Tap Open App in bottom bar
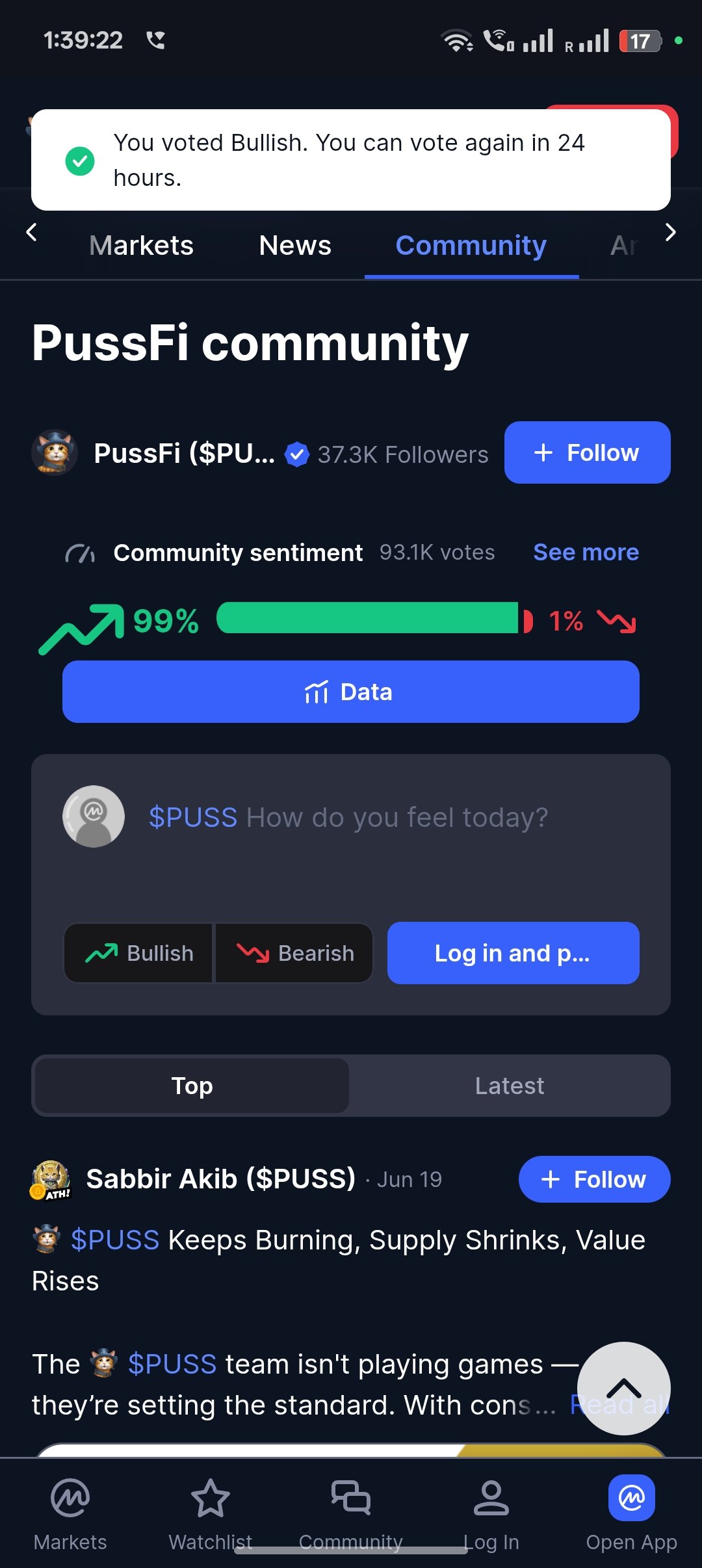This screenshot has height=1568, width=702. coord(631,1513)
